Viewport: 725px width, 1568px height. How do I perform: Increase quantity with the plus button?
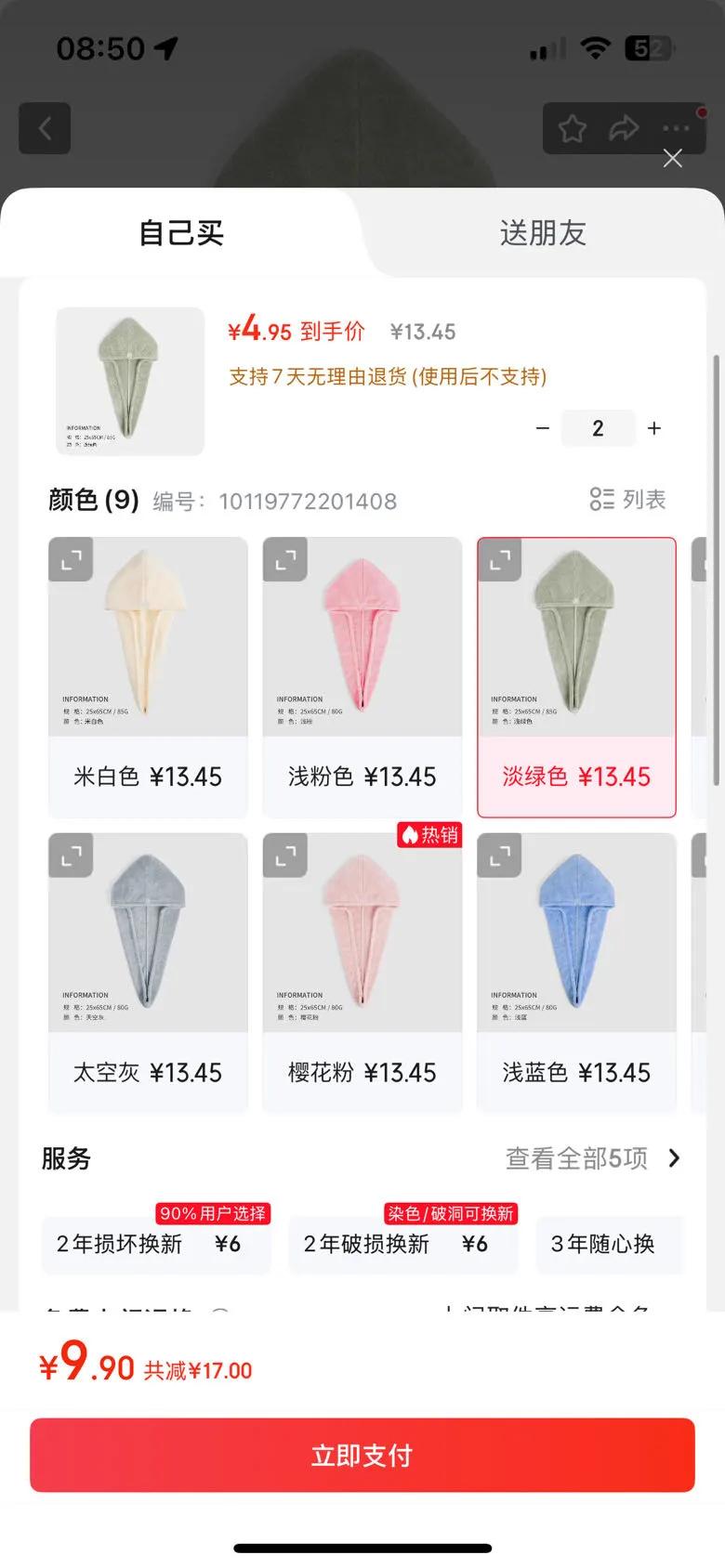(x=654, y=428)
